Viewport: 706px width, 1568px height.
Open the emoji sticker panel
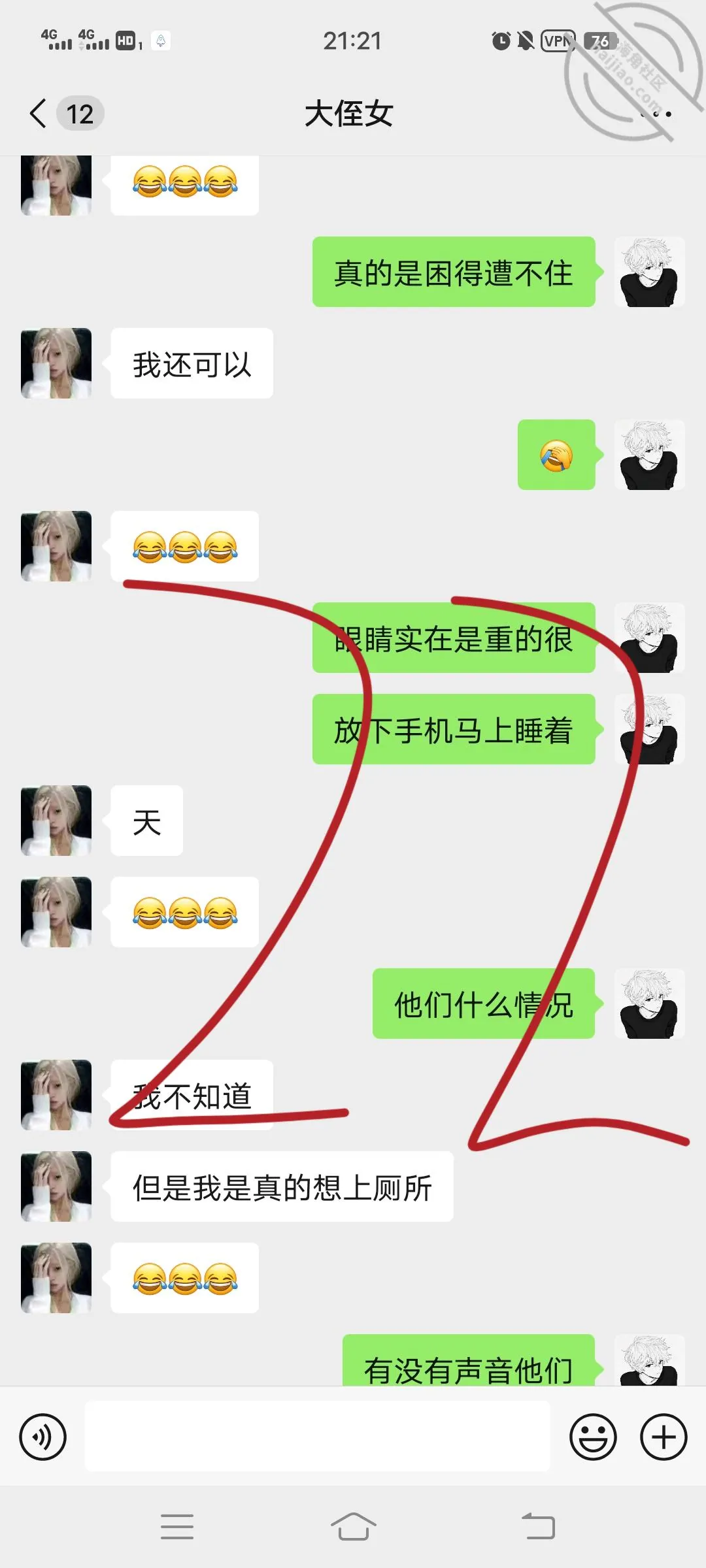(594, 1437)
